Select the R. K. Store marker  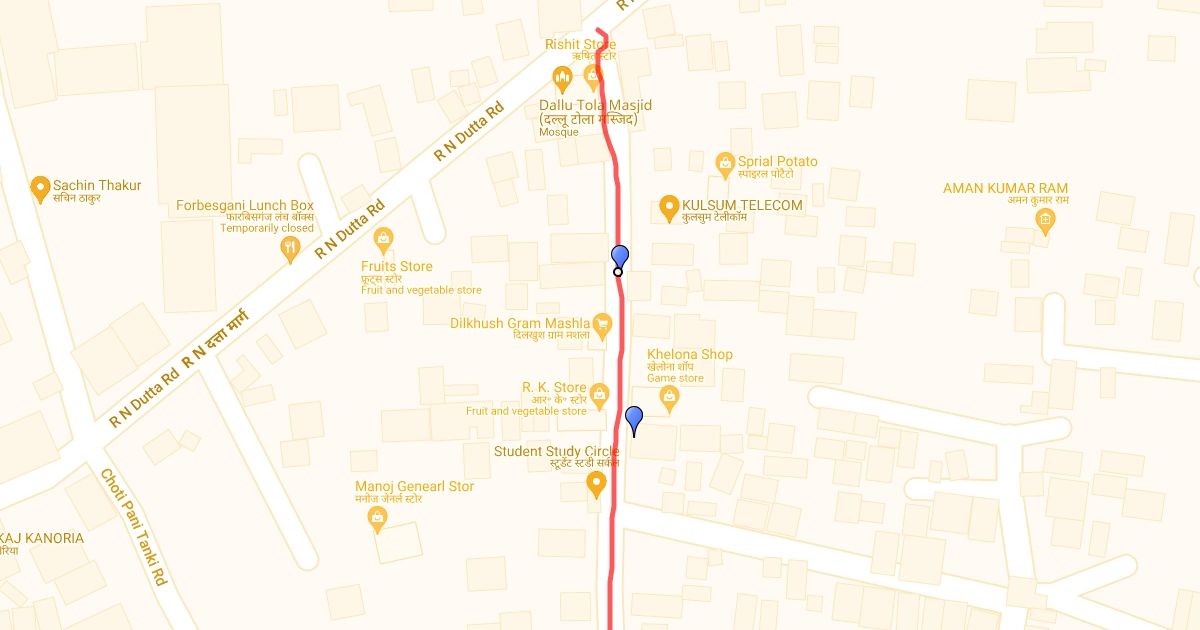(599, 394)
